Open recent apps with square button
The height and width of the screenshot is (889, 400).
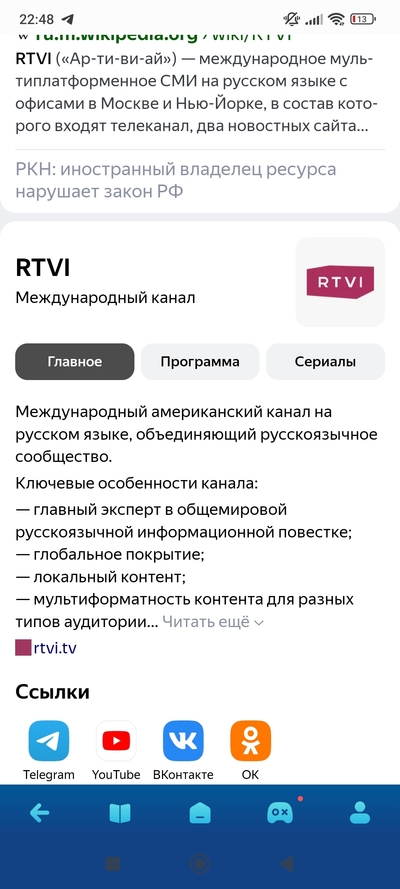113,863
